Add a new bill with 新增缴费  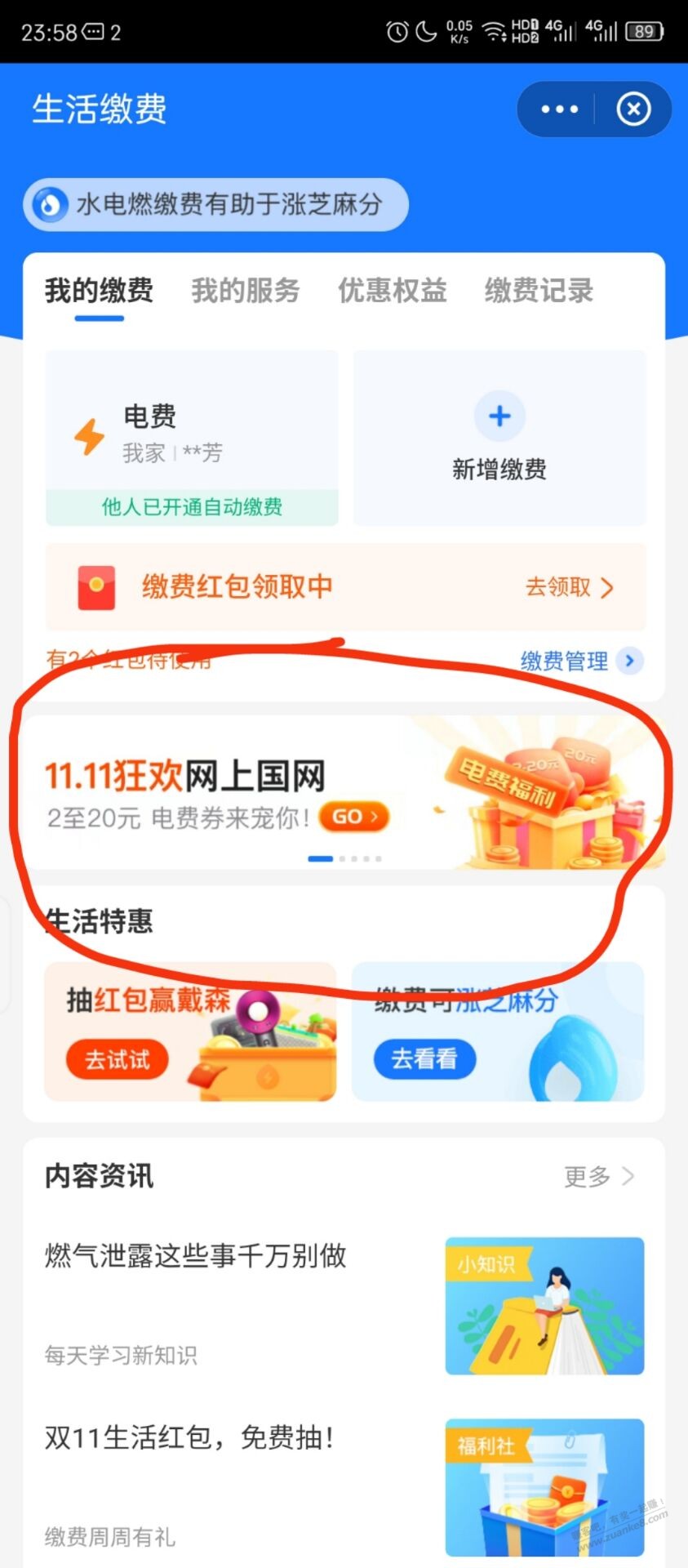(499, 437)
